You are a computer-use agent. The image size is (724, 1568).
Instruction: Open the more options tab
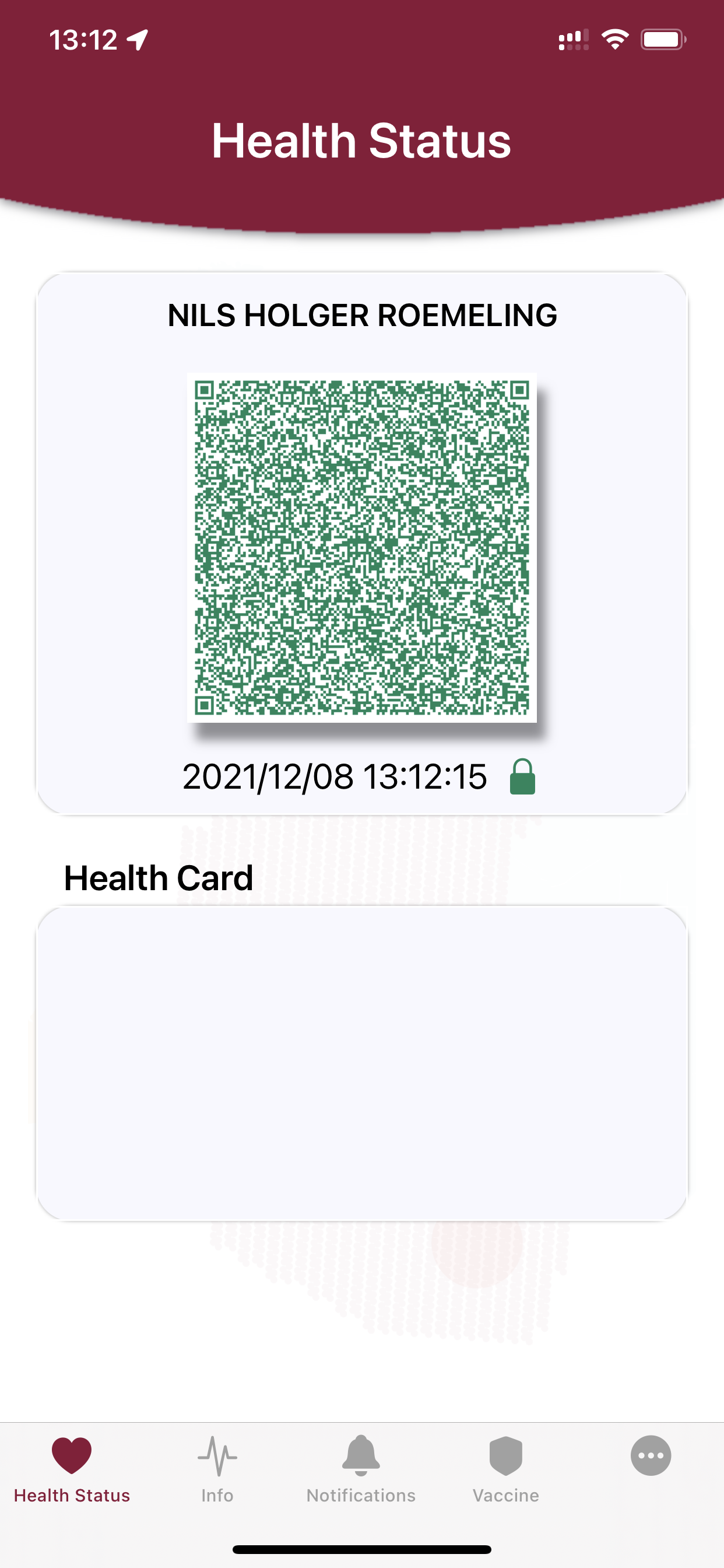(651, 1456)
